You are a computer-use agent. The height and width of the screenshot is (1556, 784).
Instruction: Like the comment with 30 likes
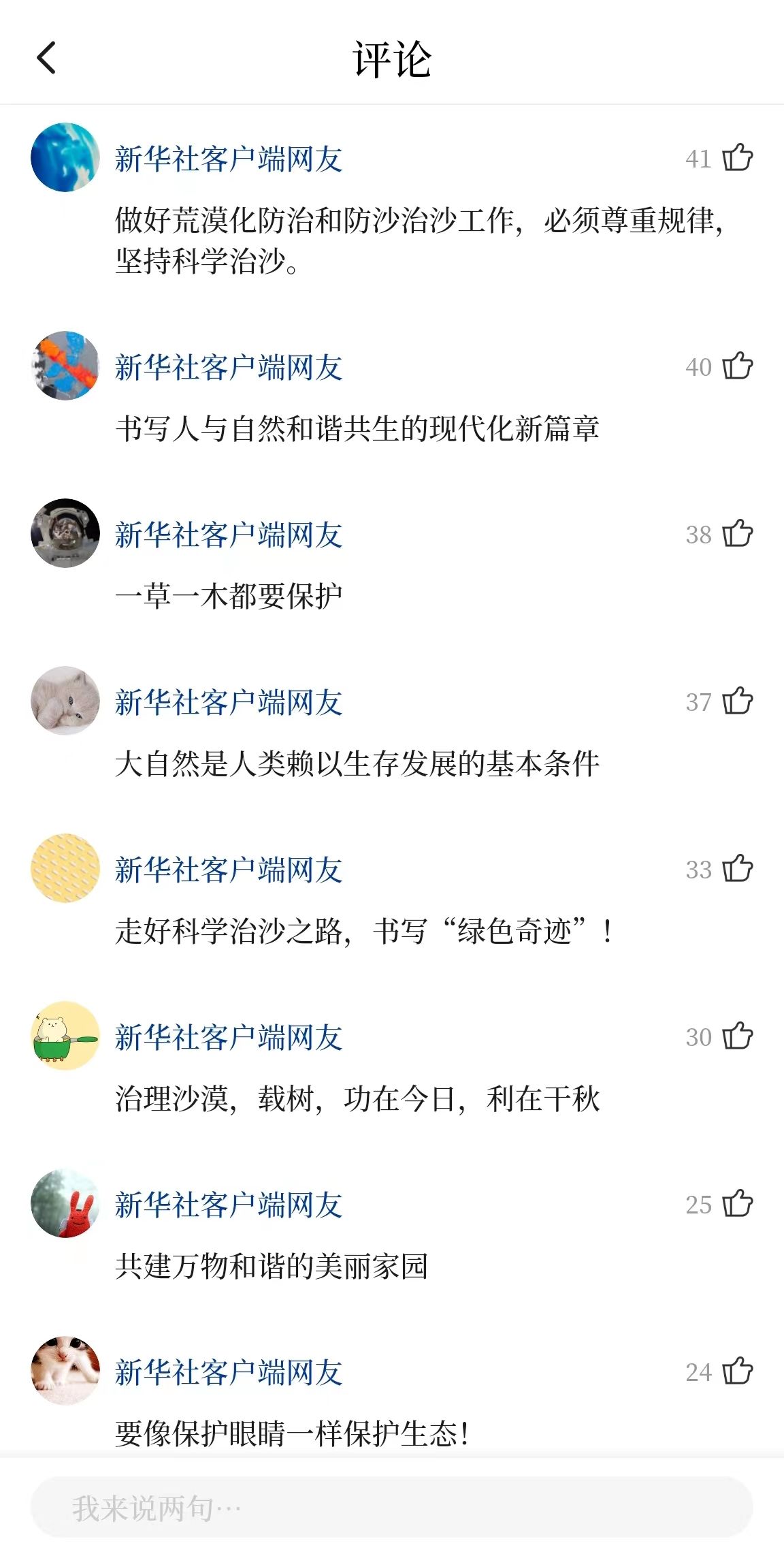738,1036
